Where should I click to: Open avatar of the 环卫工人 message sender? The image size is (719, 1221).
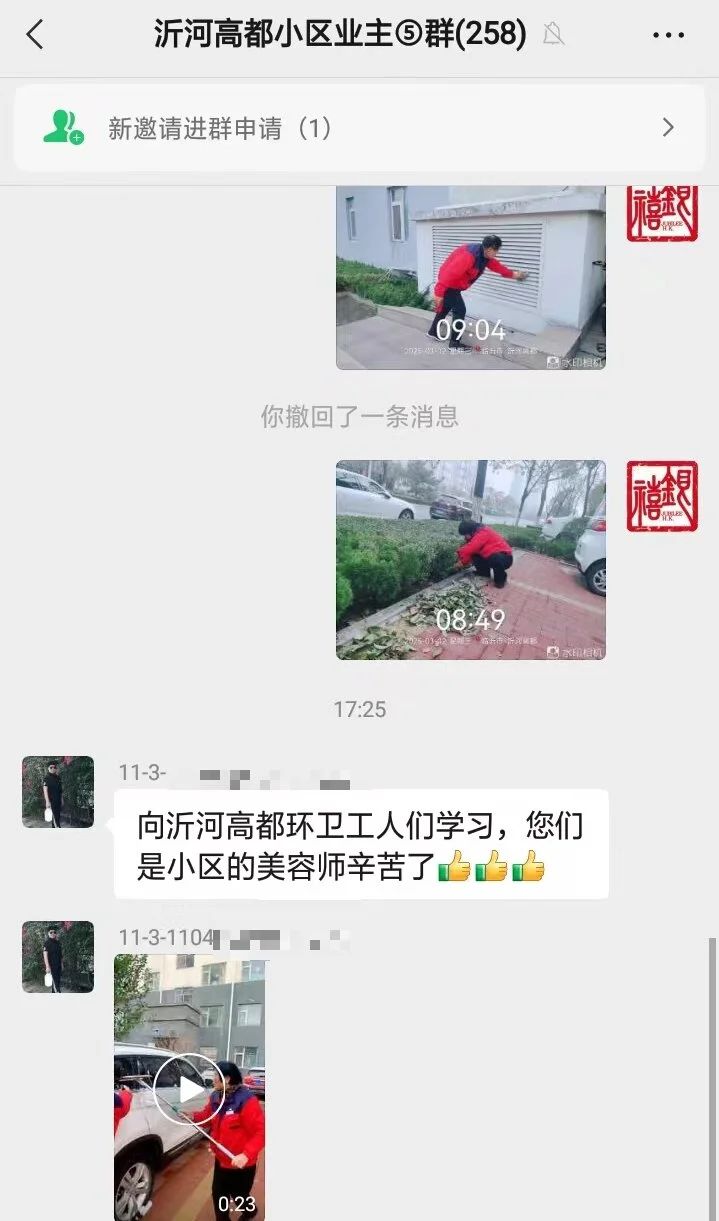tap(58, 792)
